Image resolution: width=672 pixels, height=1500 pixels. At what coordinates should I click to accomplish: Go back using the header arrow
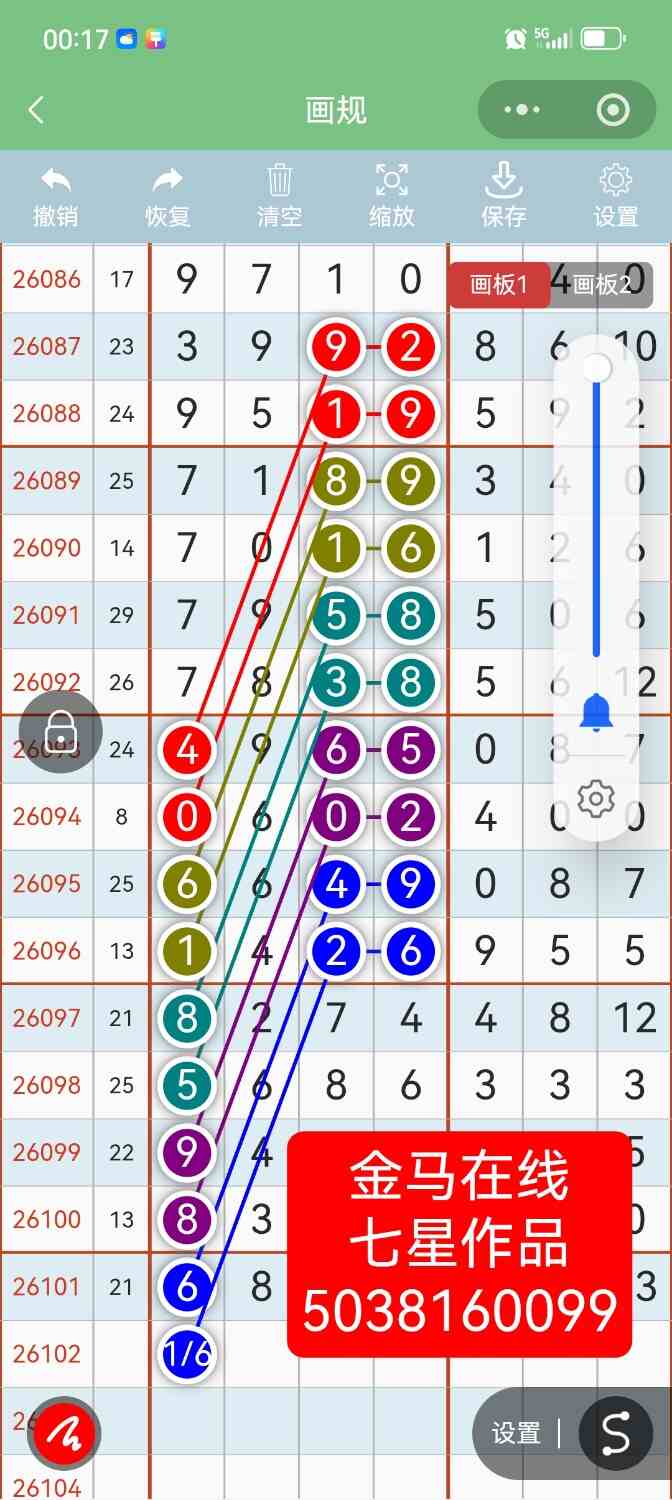coord(37,110)
